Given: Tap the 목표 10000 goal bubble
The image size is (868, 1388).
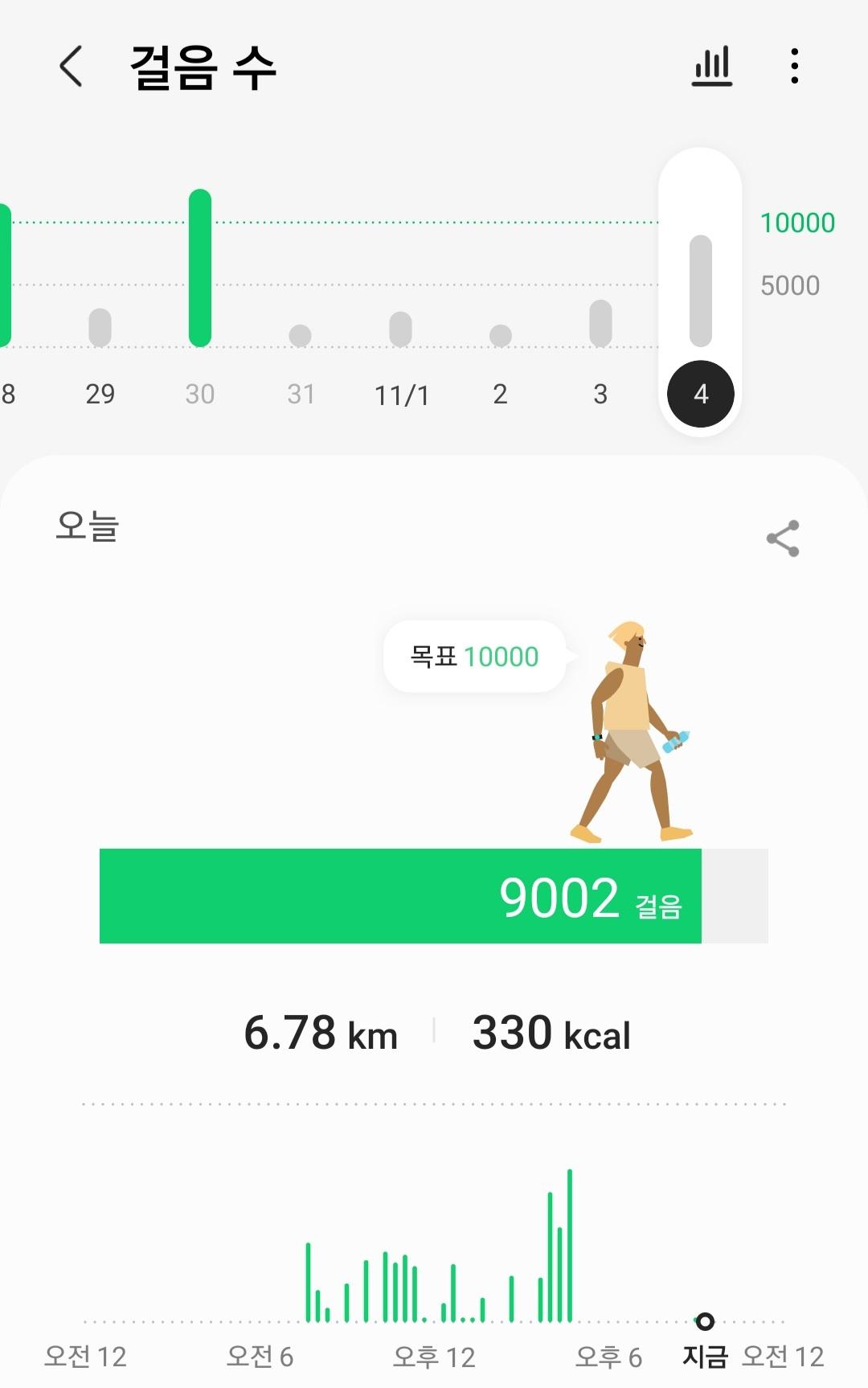Looking at the screenshot, I should click(474, 657).
